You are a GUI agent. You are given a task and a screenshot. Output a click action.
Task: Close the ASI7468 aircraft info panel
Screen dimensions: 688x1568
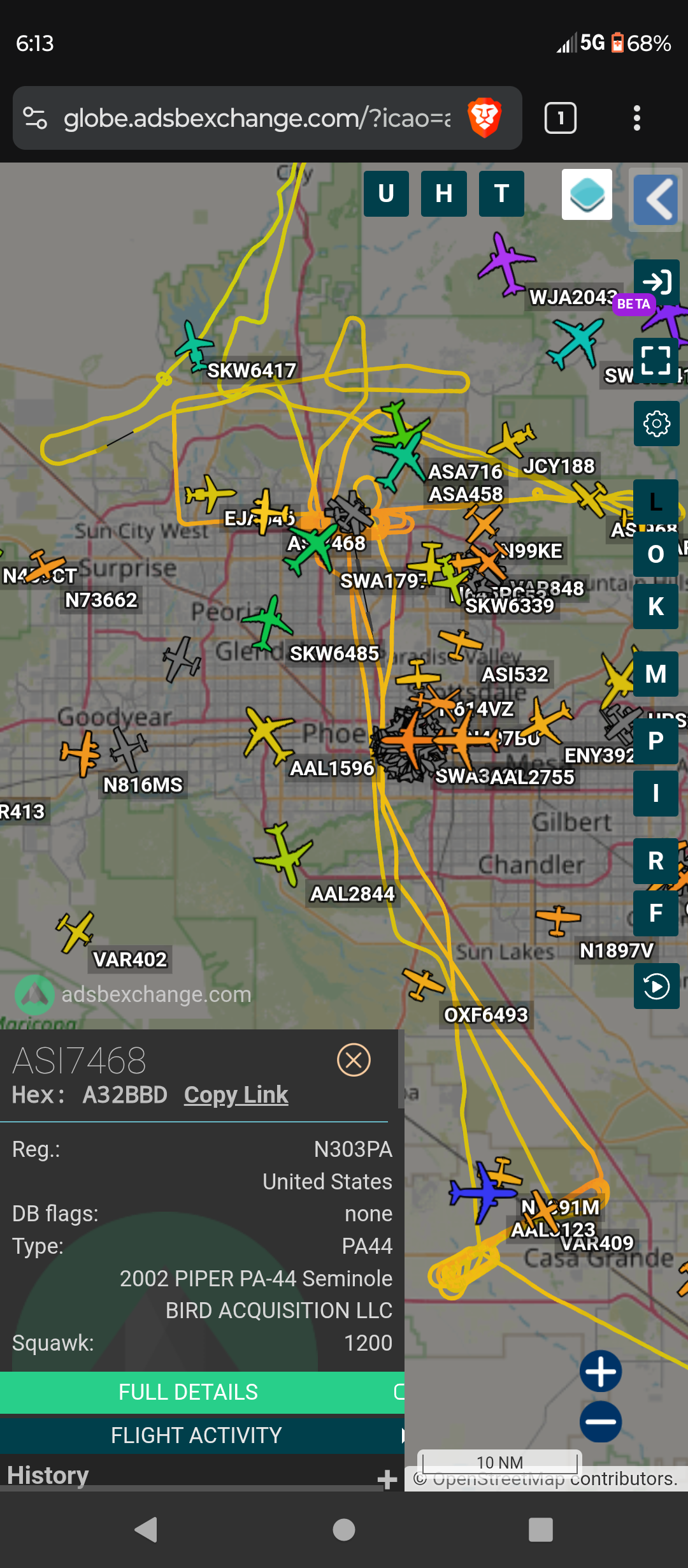(354, 1060)
